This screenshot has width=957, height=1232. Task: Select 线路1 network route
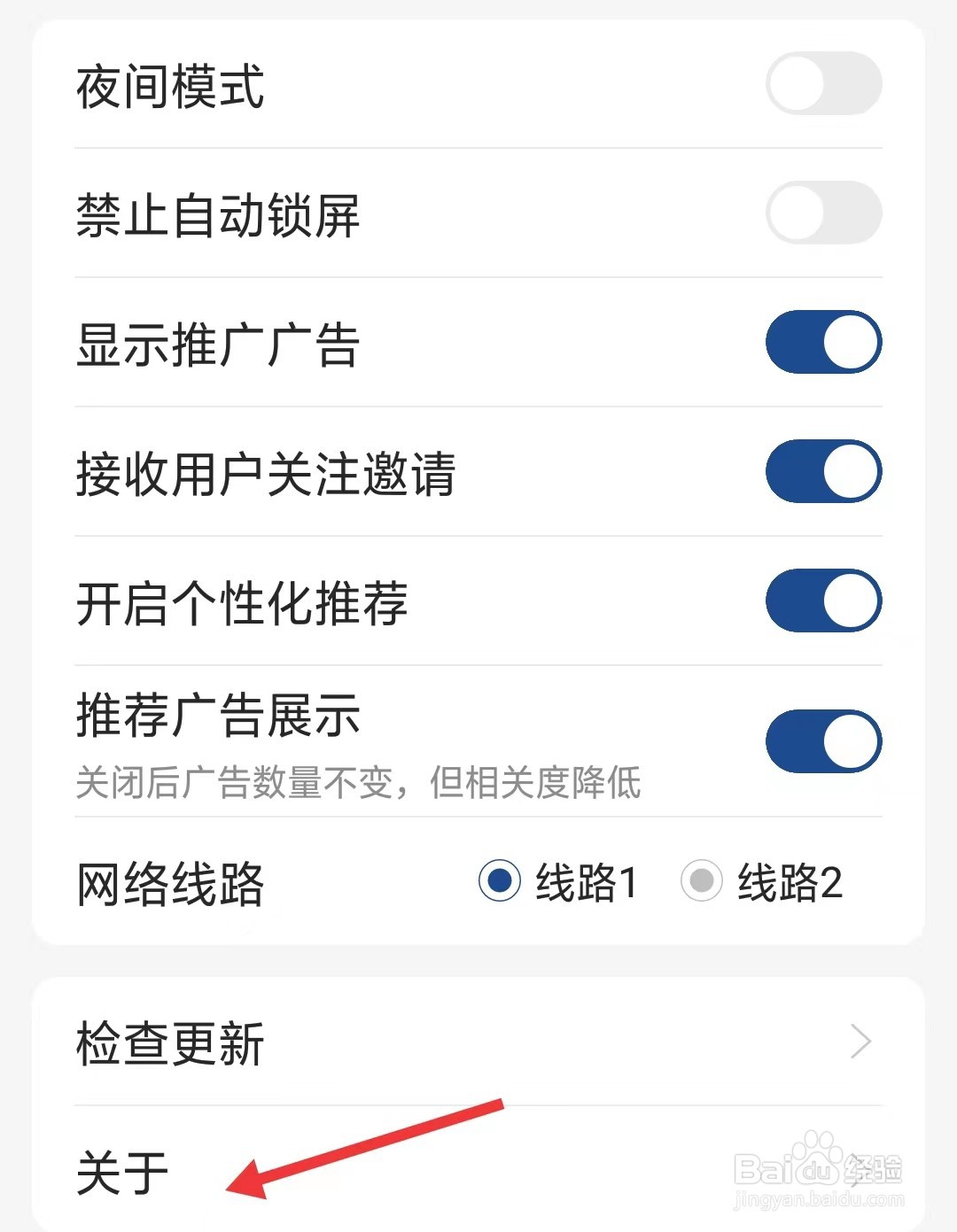pos(500,882)
